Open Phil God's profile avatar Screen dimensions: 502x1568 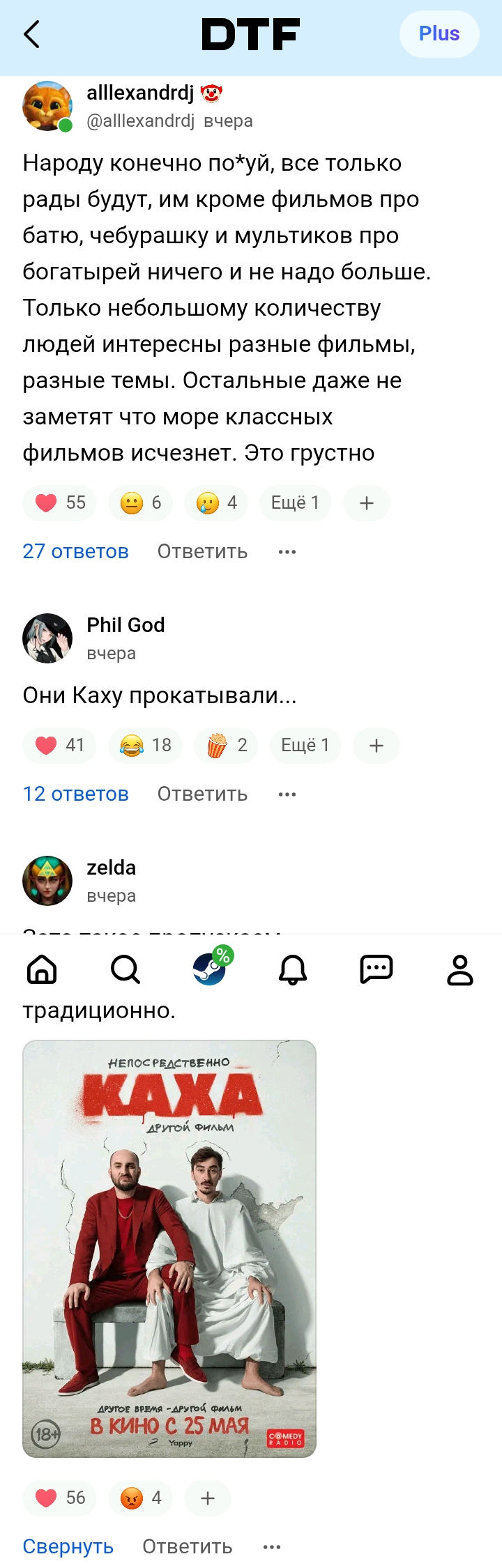(x=47, y=638)
